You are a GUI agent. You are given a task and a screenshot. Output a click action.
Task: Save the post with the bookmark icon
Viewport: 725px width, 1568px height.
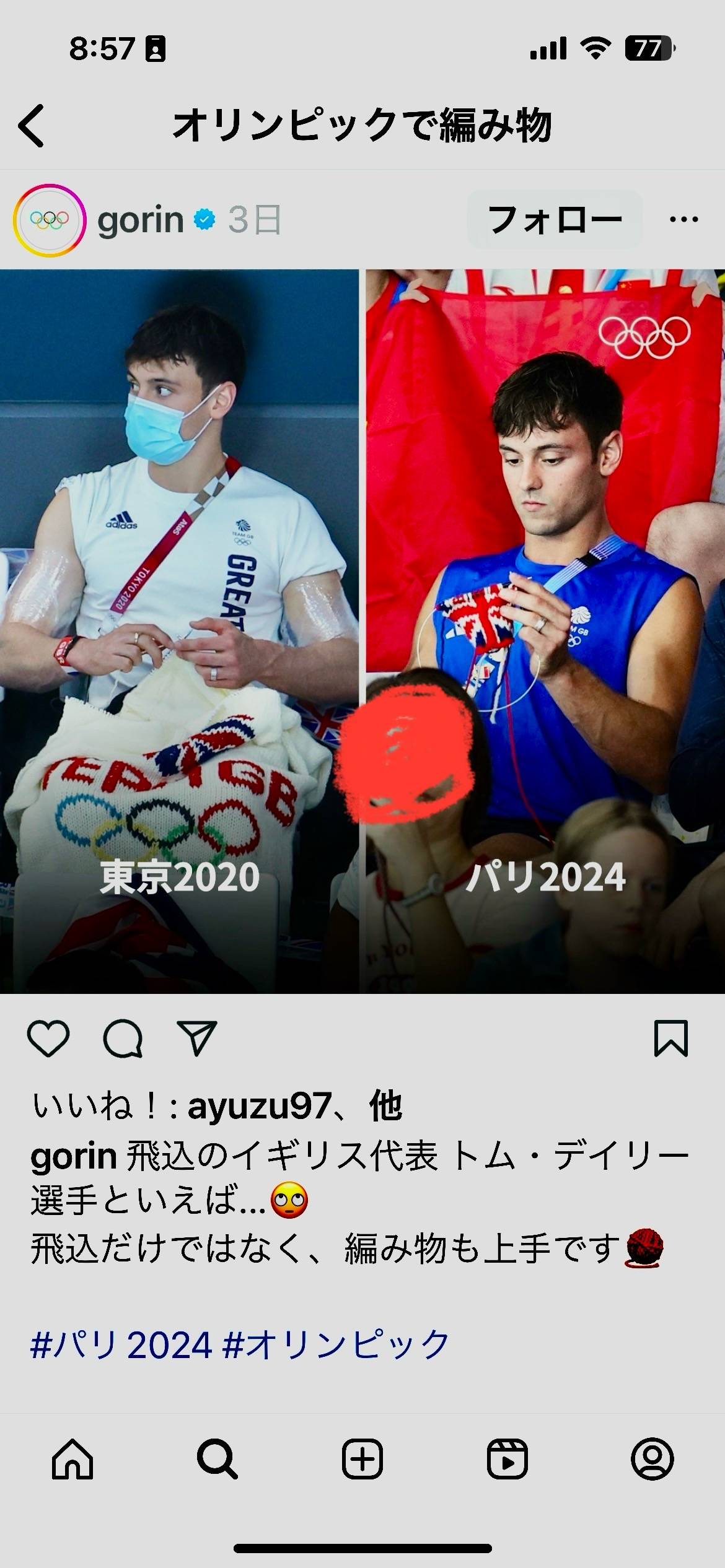point(671,1039)
